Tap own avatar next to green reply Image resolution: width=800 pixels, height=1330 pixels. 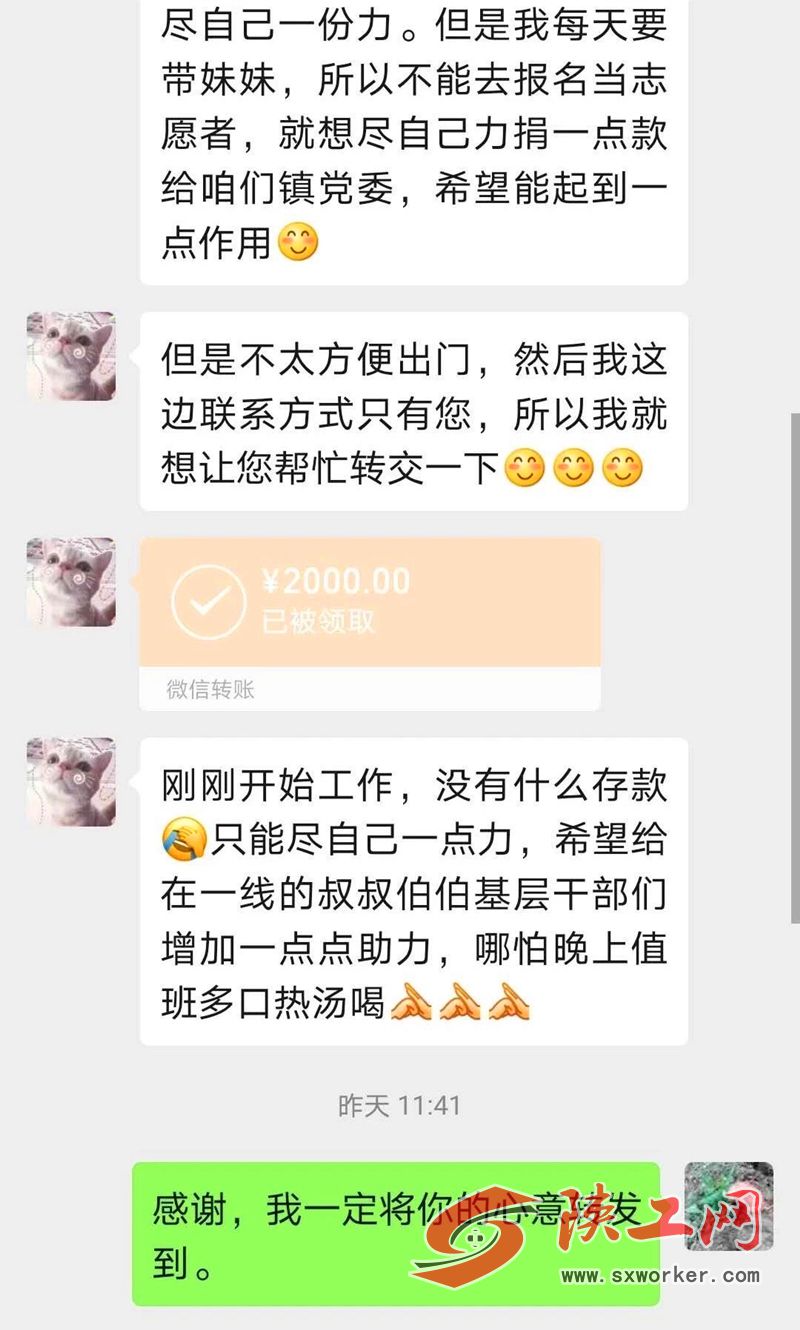(729, 1206)
